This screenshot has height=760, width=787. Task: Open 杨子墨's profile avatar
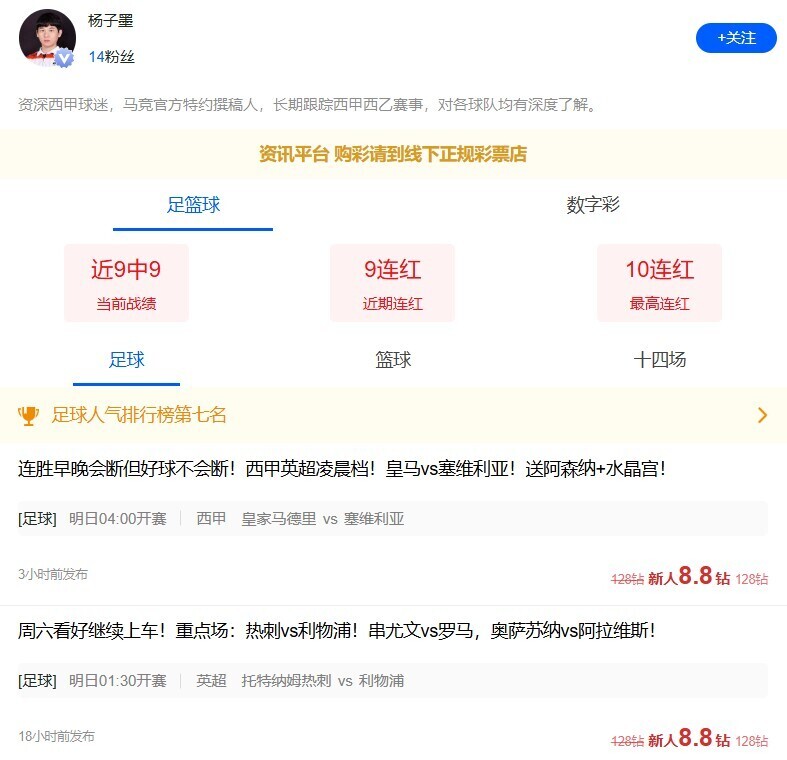(x=47, y=38)
